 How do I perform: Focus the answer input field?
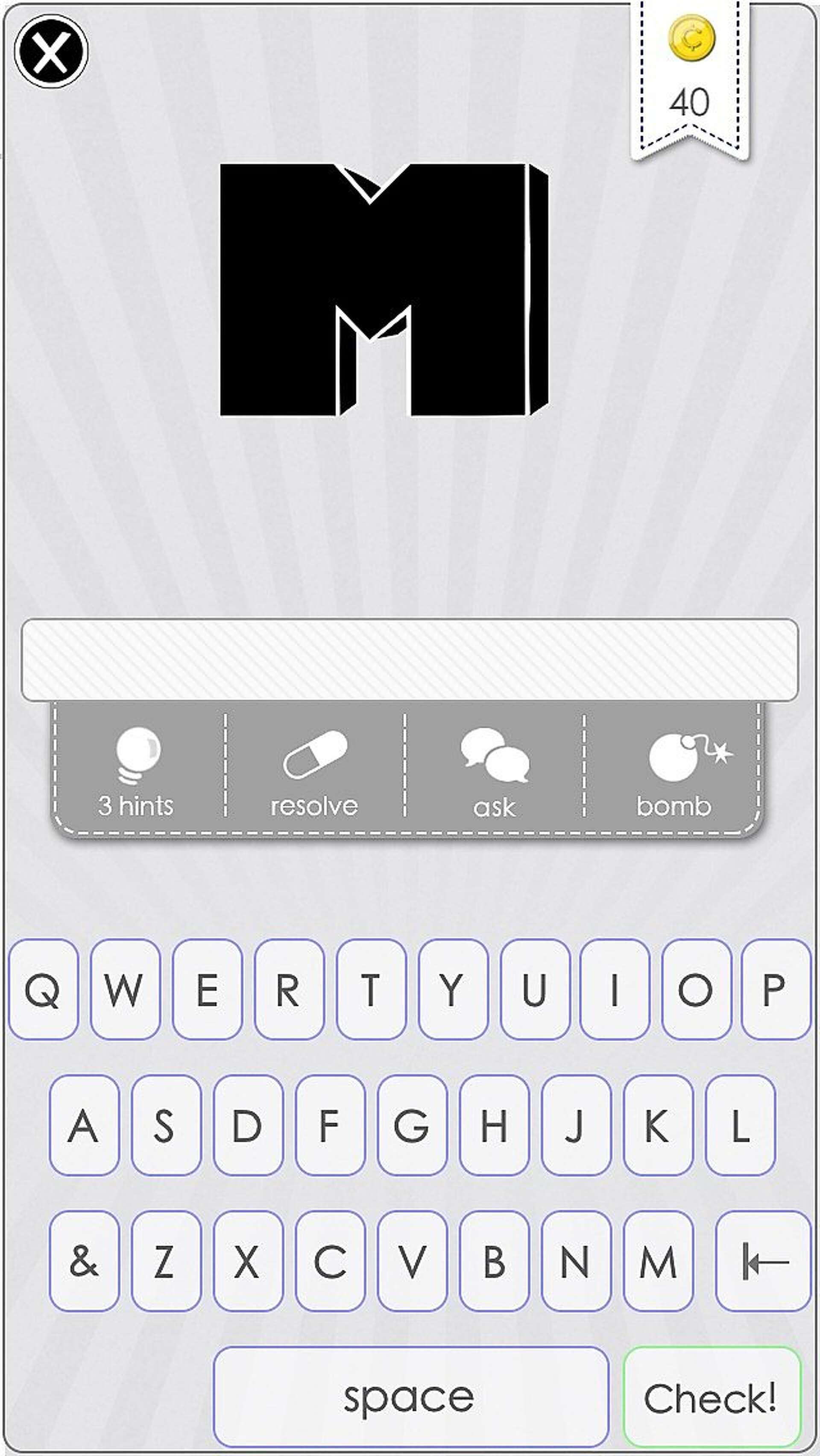(410, 660)
